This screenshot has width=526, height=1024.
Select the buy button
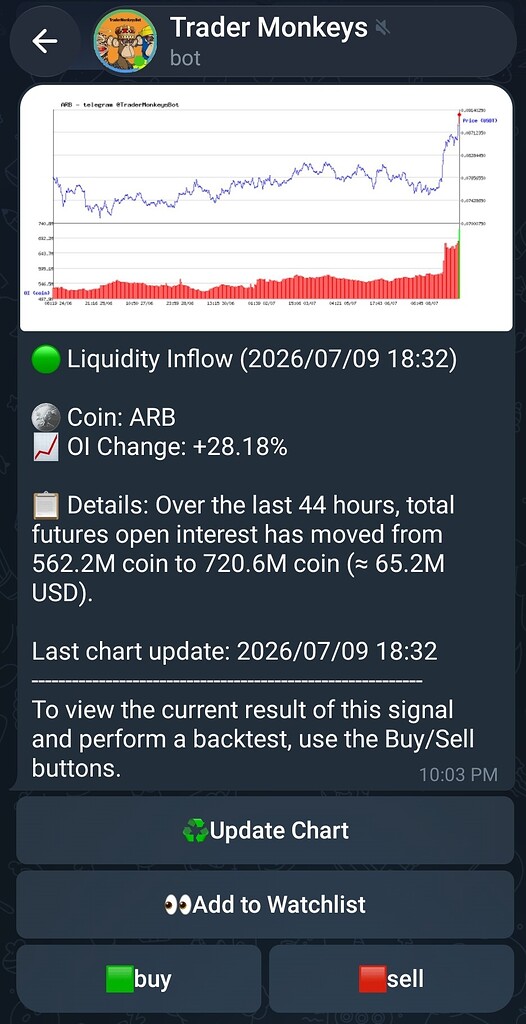(x=139, y=979)
